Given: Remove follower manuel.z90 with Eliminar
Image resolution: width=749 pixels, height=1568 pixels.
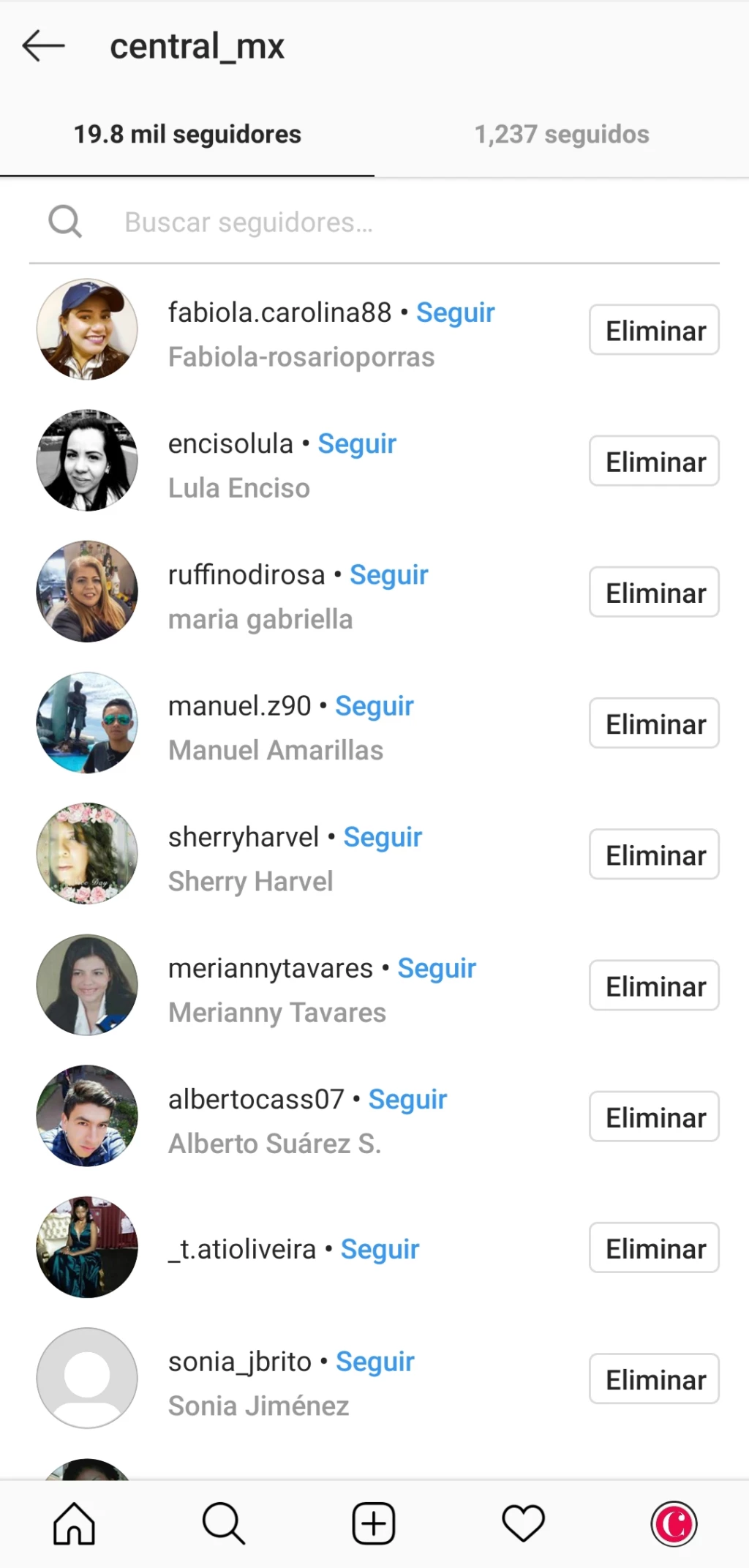Looking at the screenshot, I should [x=654, y=724].
